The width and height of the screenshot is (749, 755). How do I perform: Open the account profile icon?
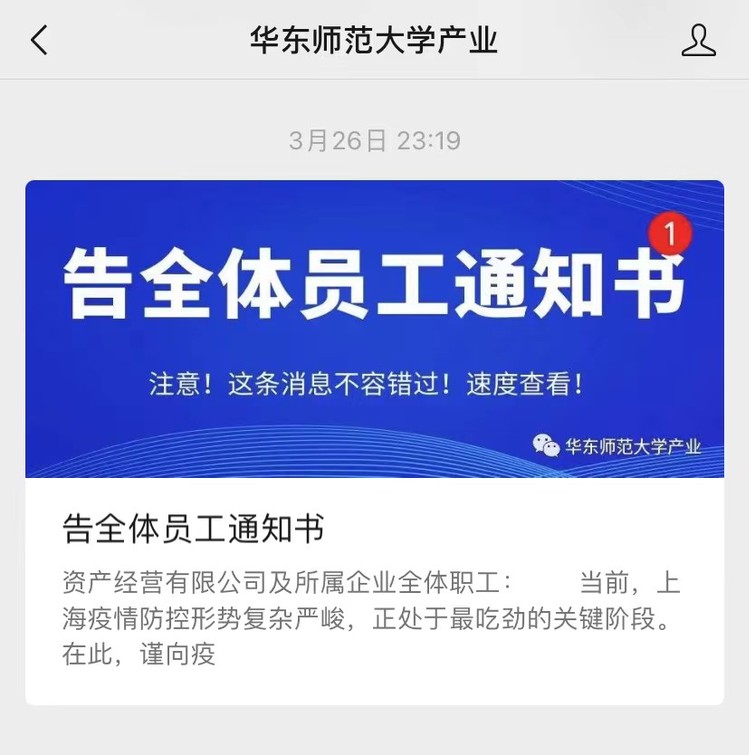(x=698, y=40)
